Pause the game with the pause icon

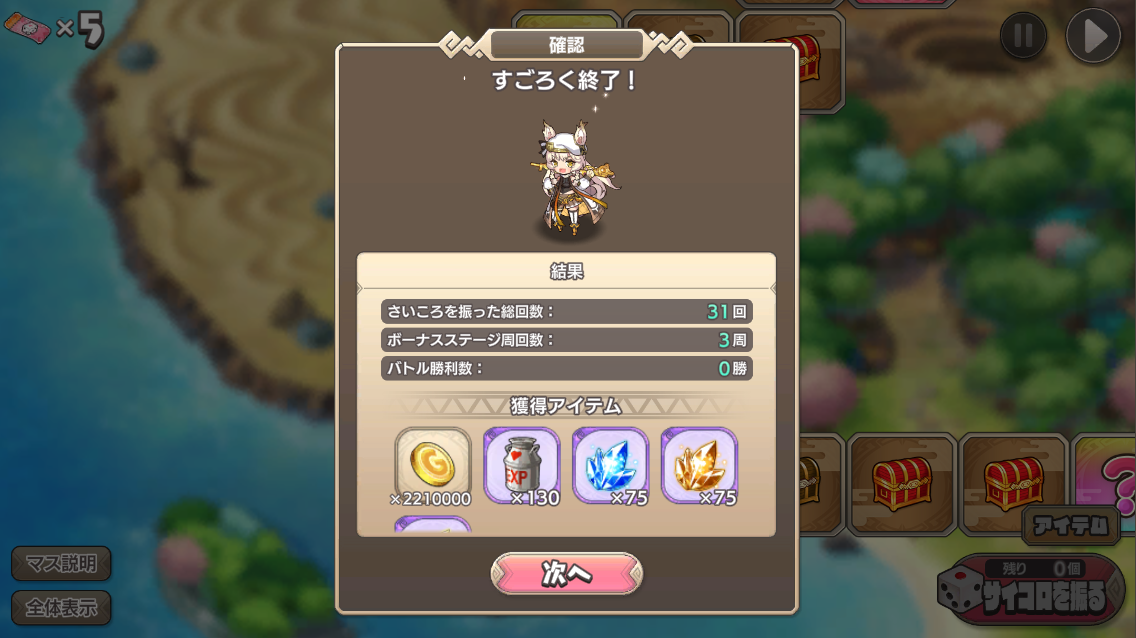coord(1022,36)
